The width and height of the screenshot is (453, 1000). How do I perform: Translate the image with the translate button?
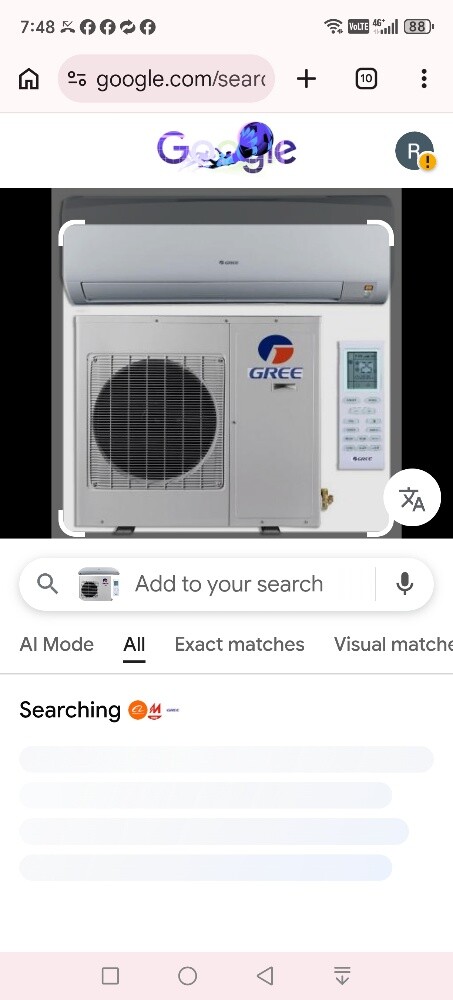(412, 498)
